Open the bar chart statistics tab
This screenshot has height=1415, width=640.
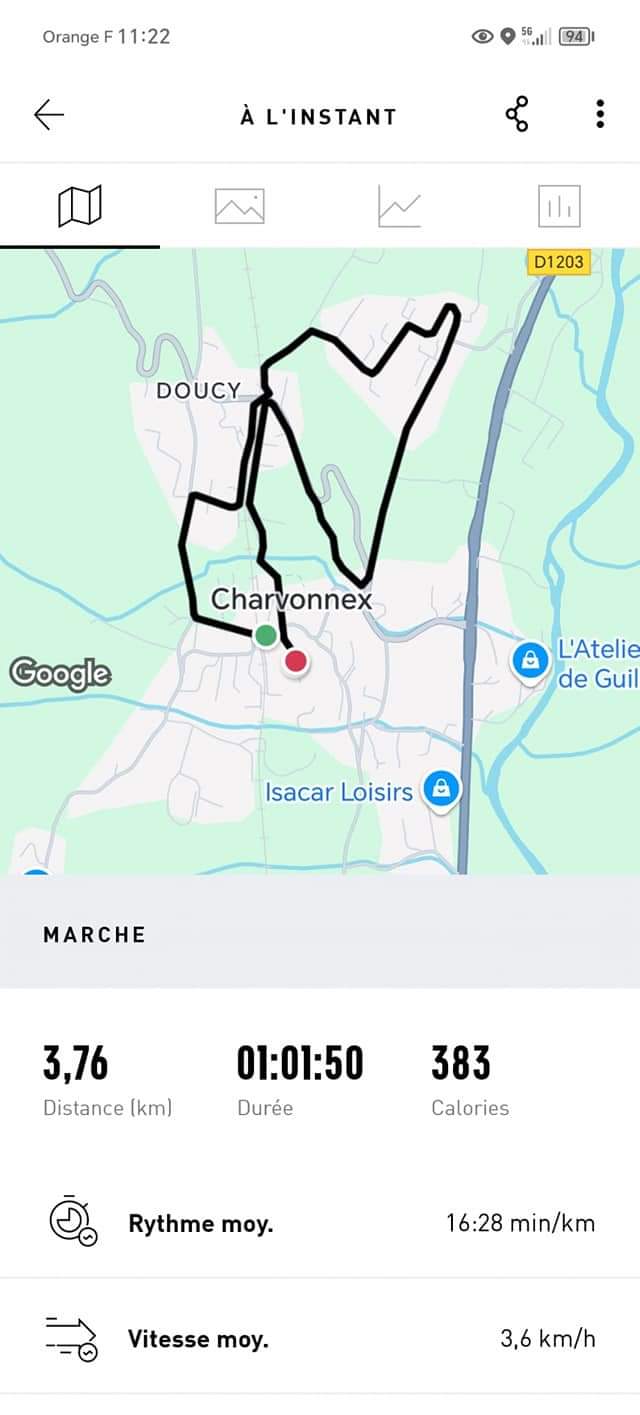point(559,206)
